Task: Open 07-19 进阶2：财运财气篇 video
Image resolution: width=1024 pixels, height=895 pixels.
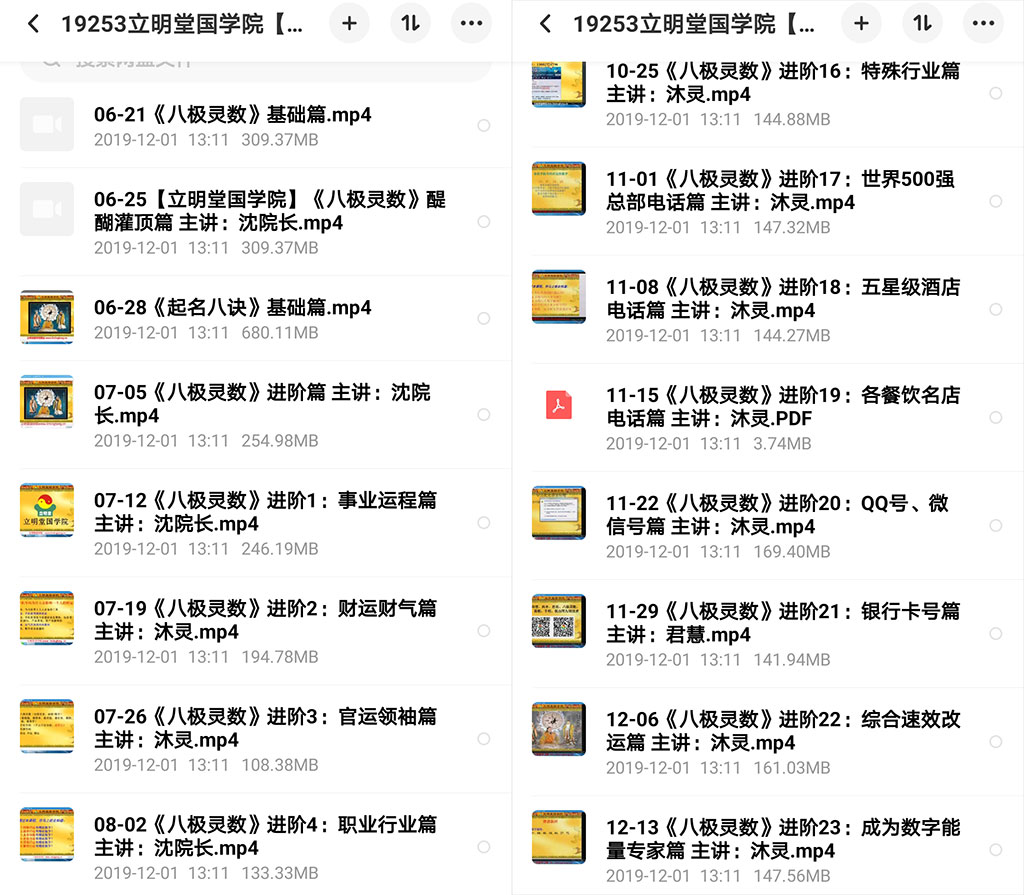Action: [255, 631]
